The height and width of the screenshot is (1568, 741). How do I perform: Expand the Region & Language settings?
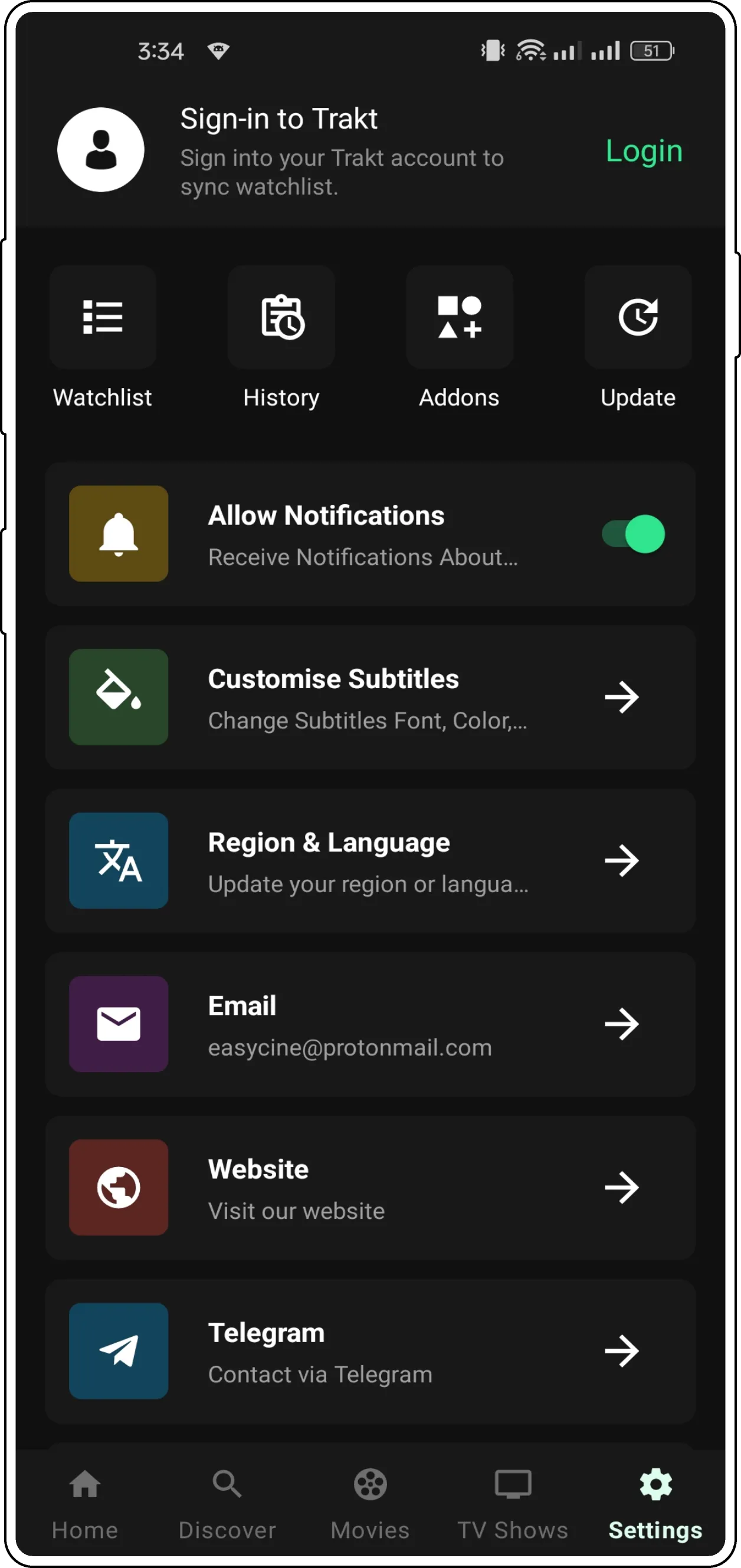pos(622,860)
